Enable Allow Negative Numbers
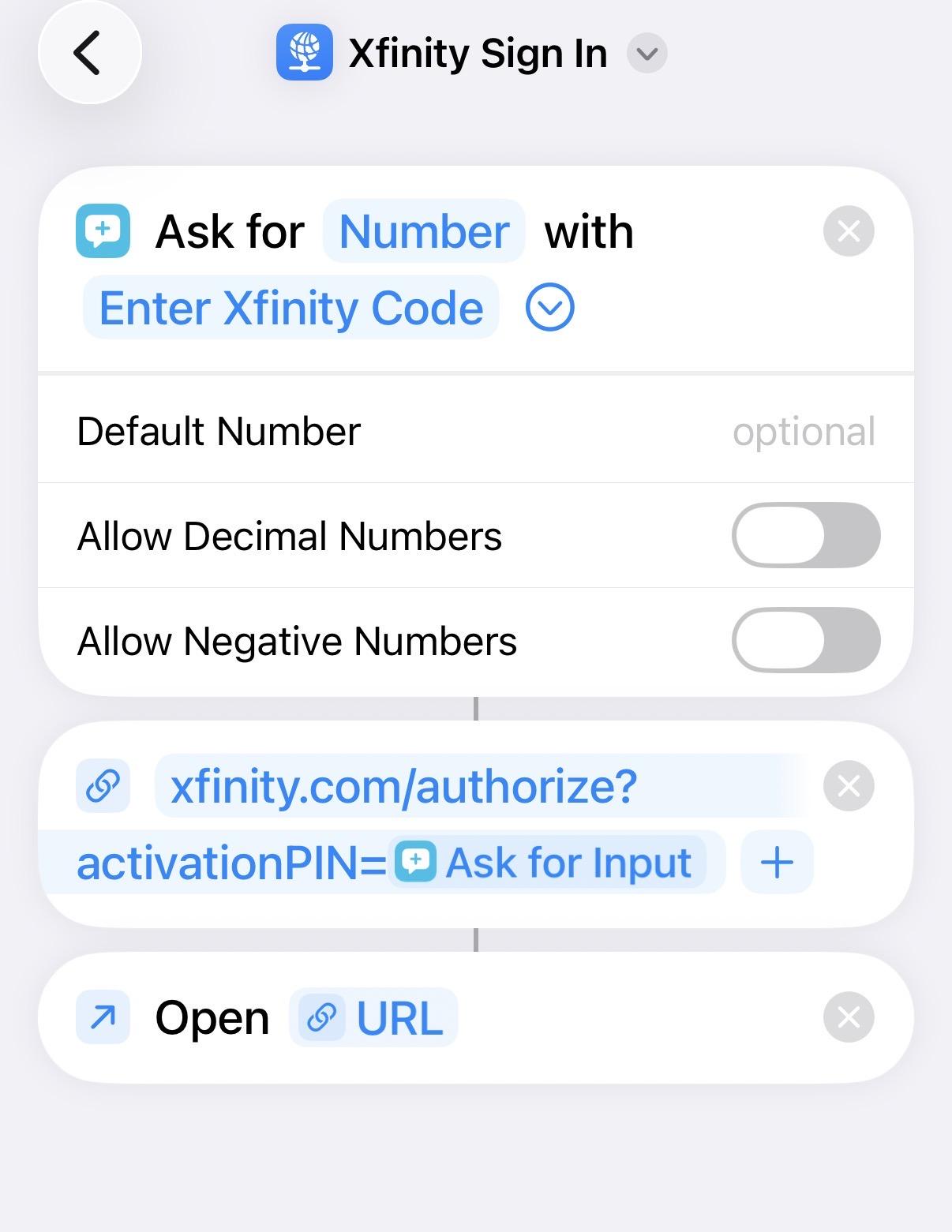The height and width of the screenshot is (1232, 952). [806, 640]
